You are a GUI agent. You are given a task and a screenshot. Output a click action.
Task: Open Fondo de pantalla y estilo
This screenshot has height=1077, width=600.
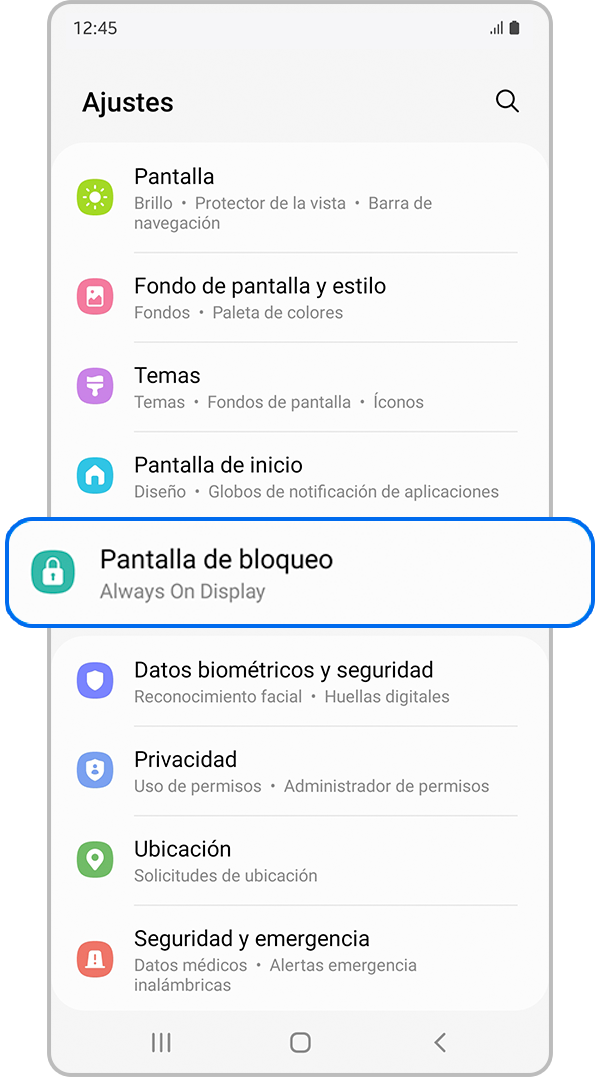point(300,298)
